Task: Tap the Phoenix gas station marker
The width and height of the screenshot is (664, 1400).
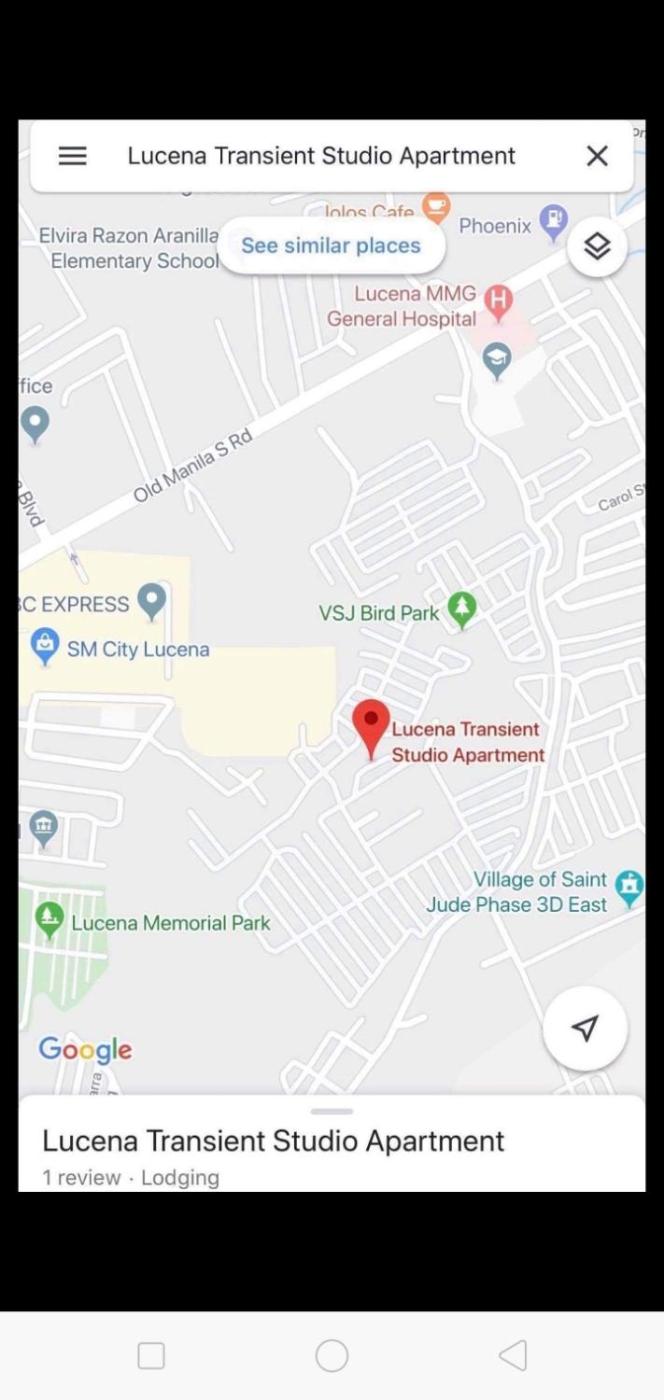Action: (553, 221)
